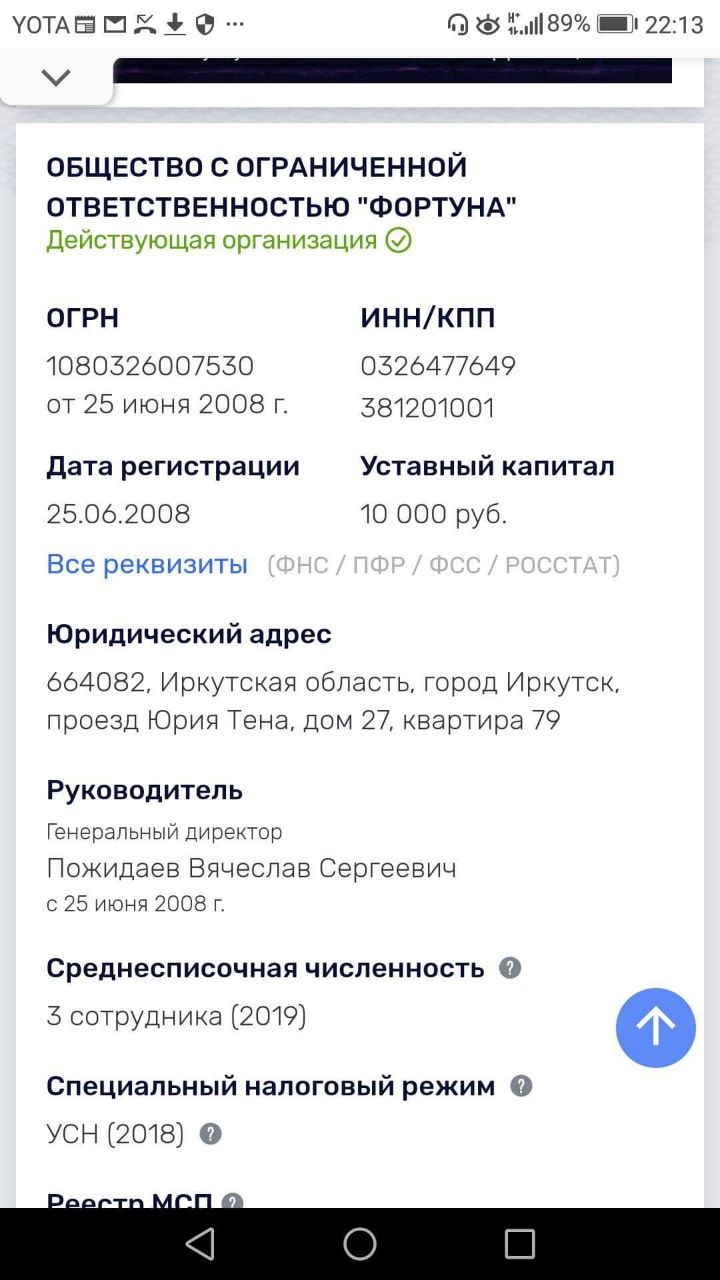Show help for Реестр МСП
This screenshot has width=720, height=1280.
(232, 1201)
